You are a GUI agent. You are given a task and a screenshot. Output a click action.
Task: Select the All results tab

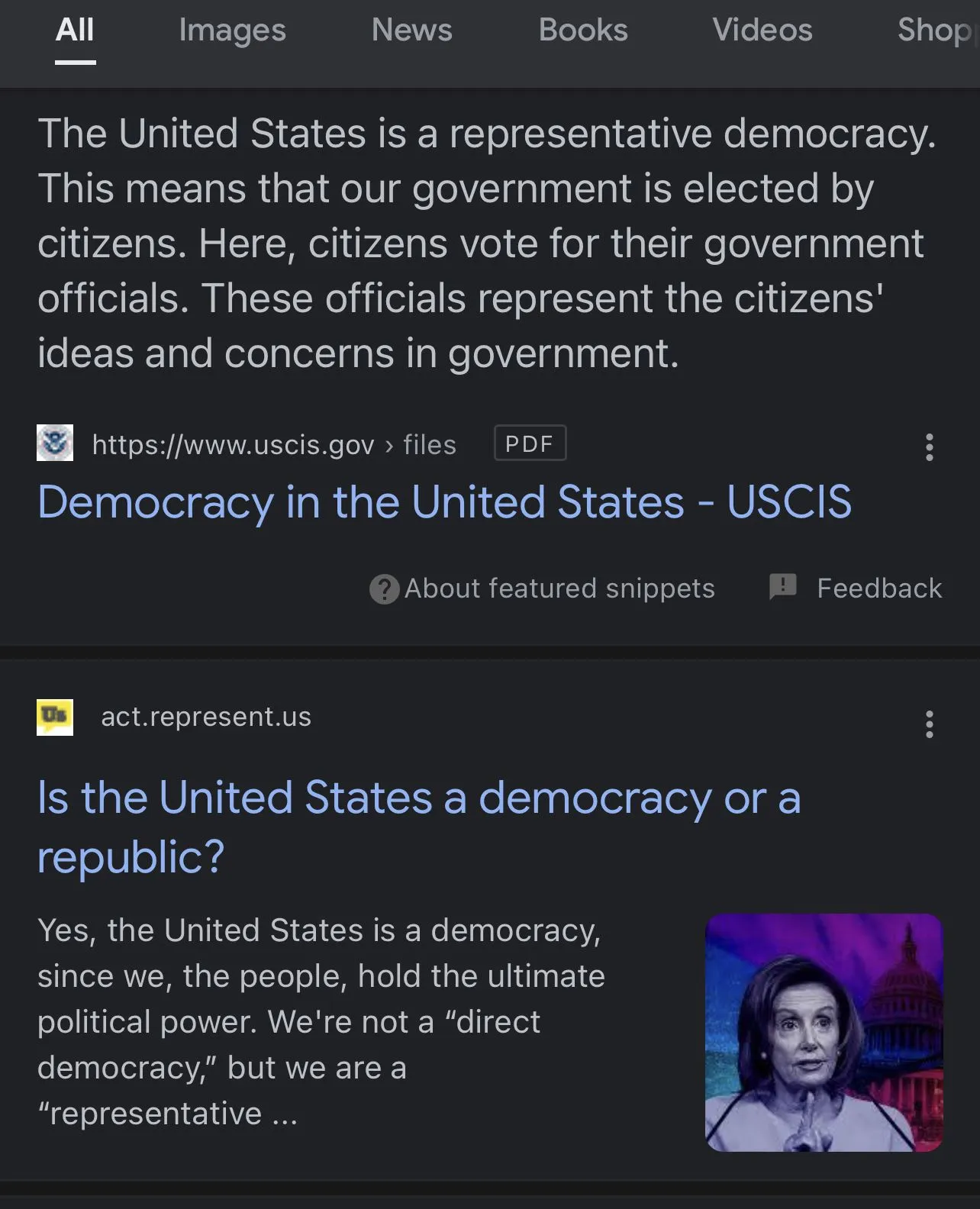pos(75,31)
